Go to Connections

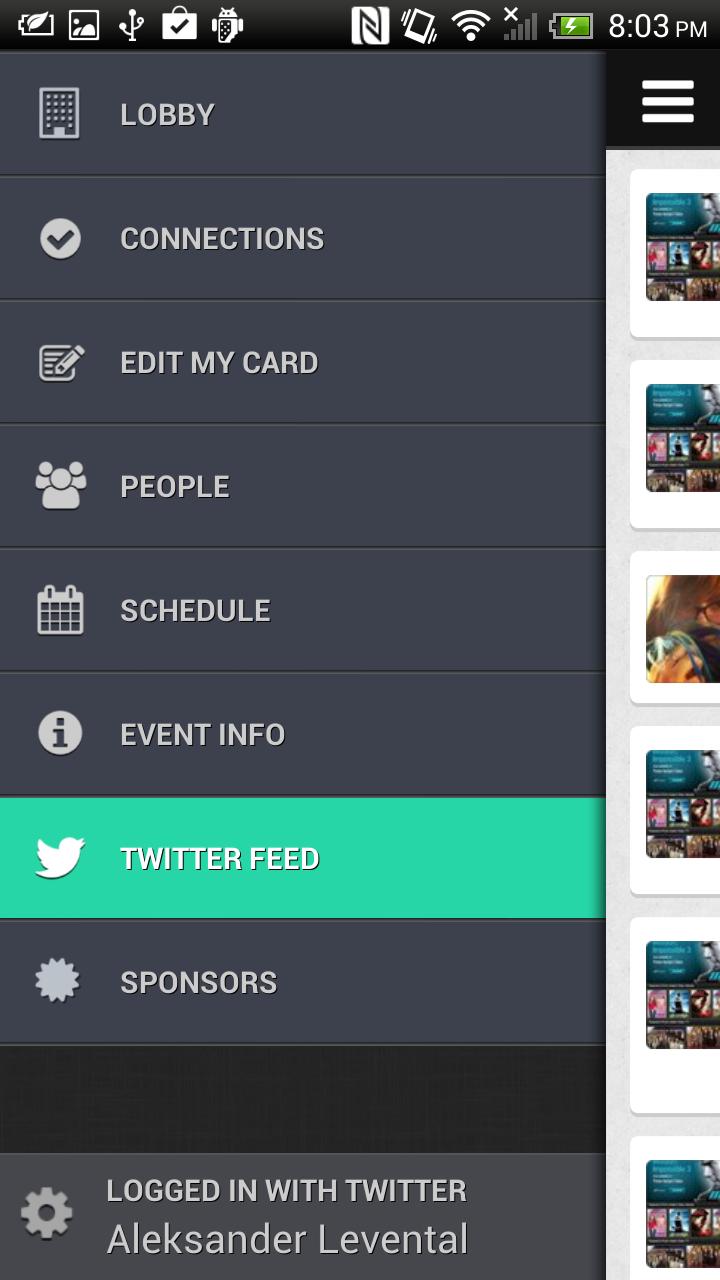pos(300,238)
